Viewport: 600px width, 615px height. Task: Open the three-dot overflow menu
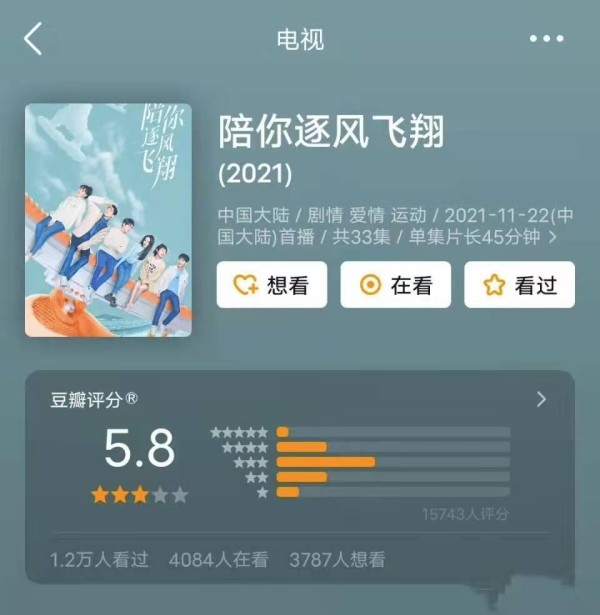click(x=546, y=39)
